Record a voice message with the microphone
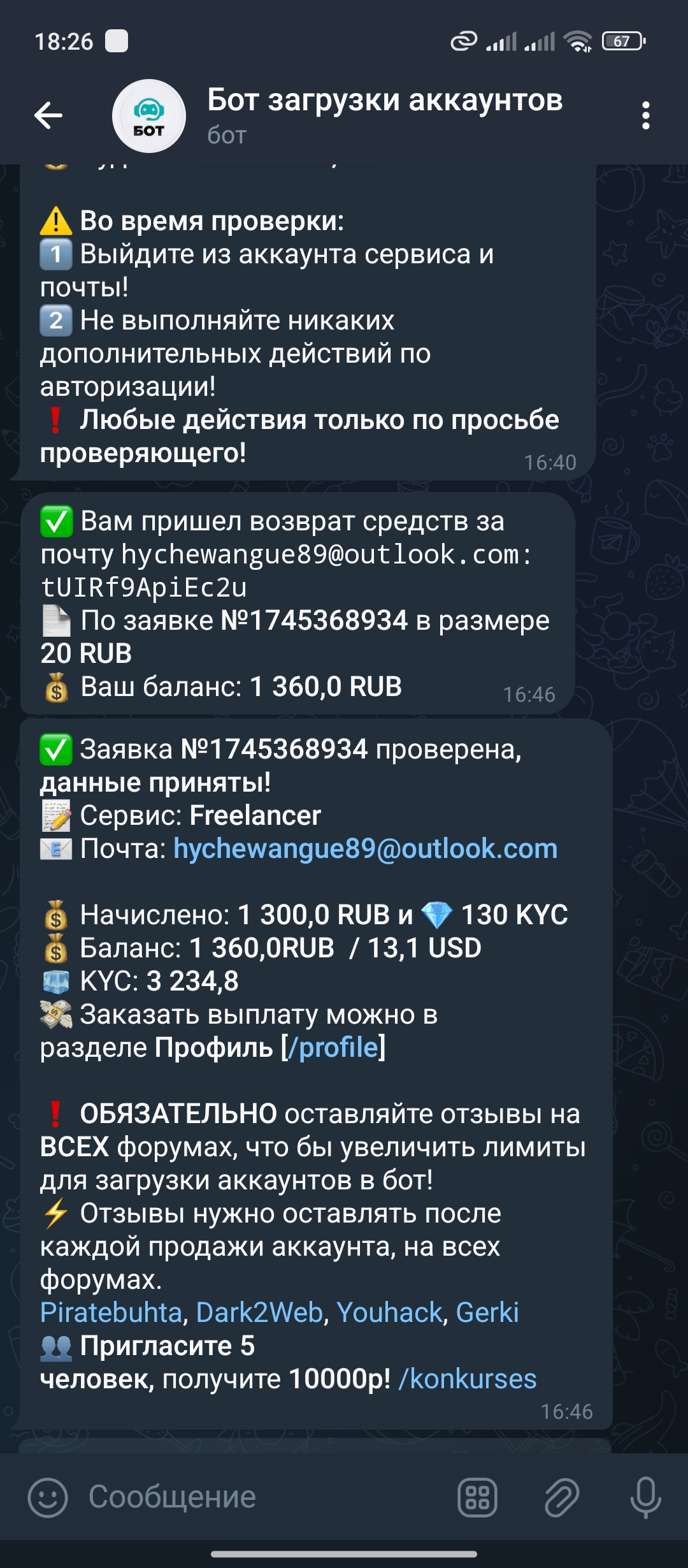 click(x=645, y=1497)
